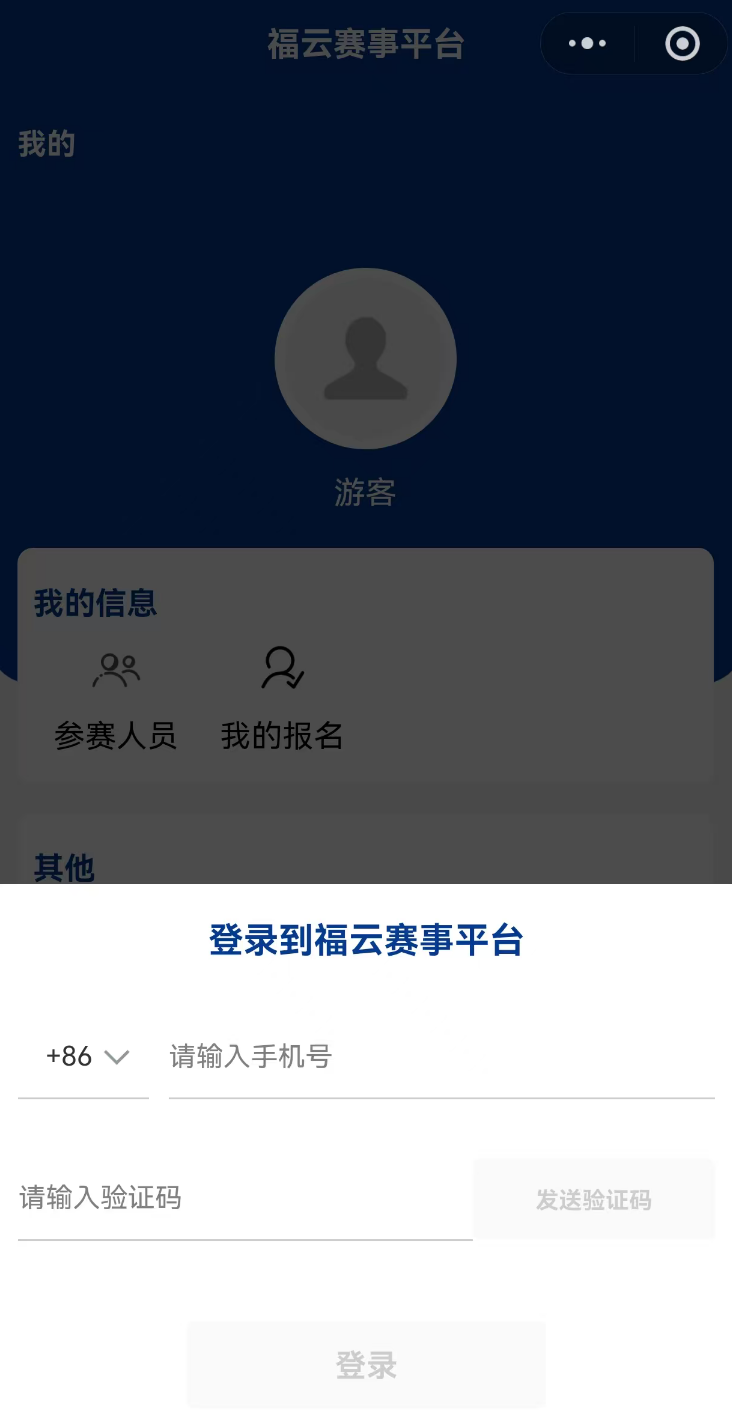Click the people icon above 参赛人员
The image size is (732, 1426).
click(x=115, y=668)
